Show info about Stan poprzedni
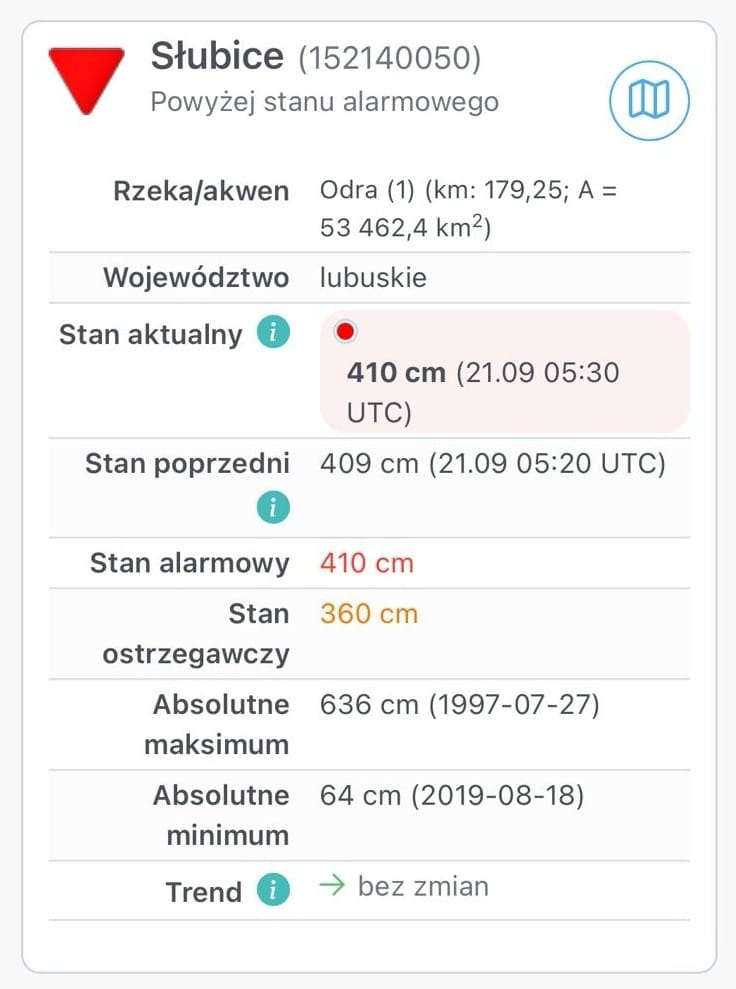Viewport: 736px width, 989px height. [273, 508]
